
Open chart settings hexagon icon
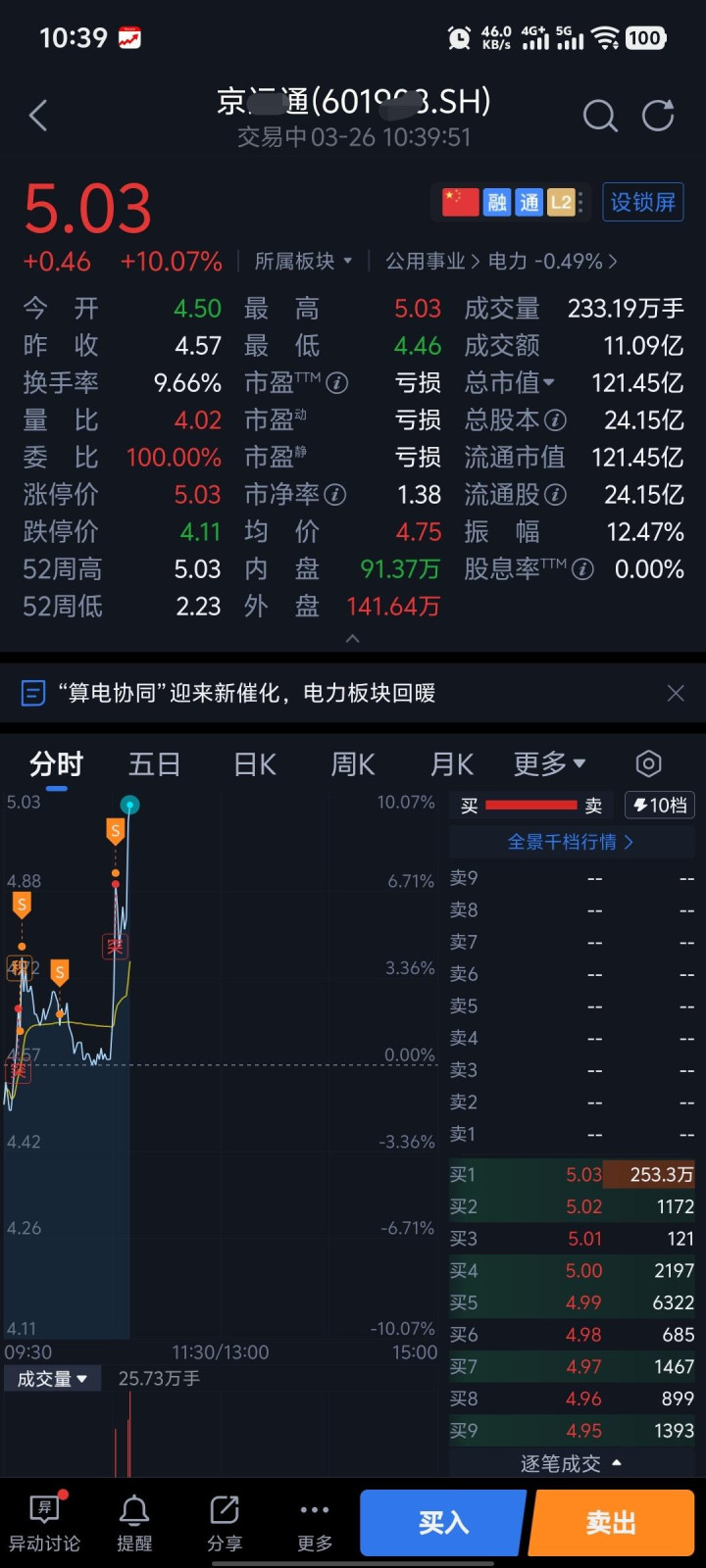tap(648, 764)
